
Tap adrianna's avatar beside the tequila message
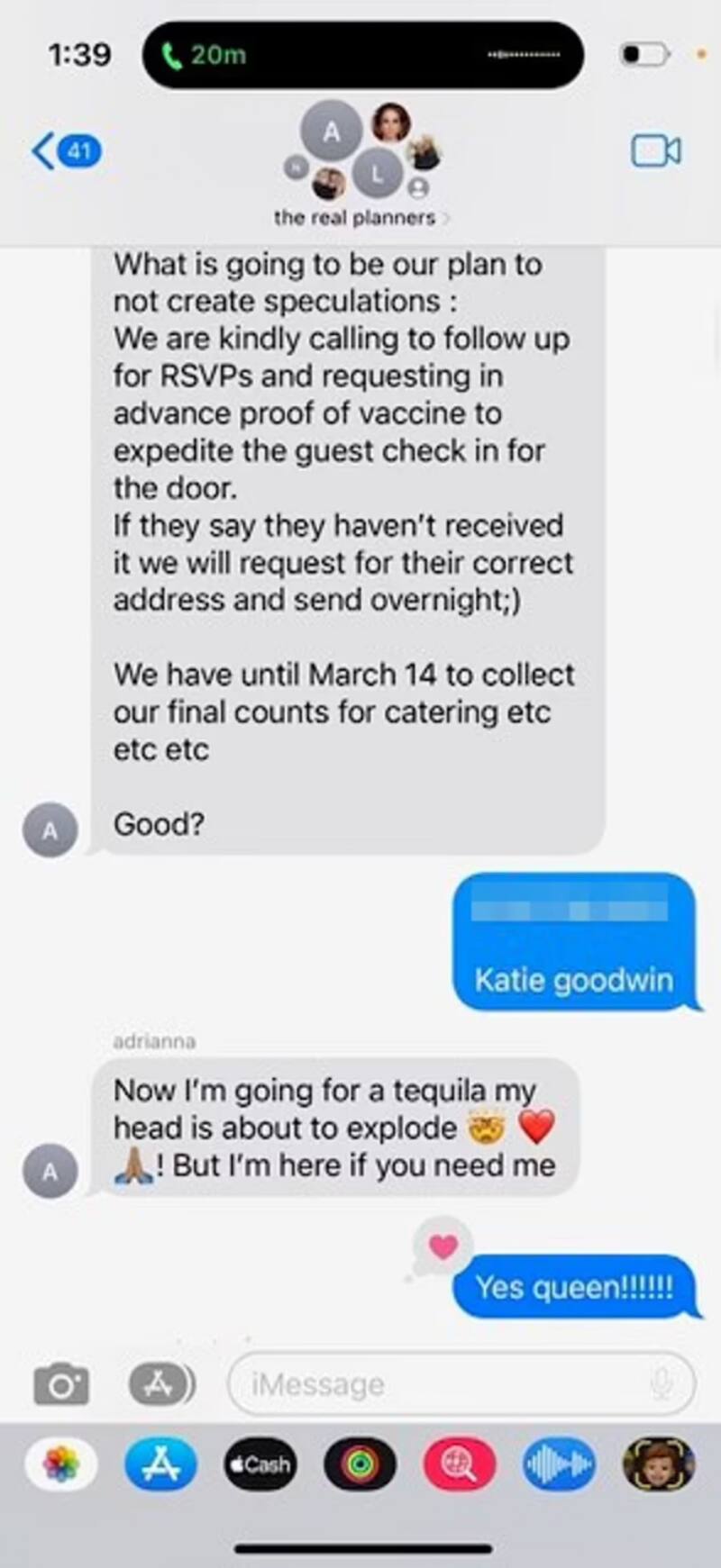[x=50, y=1171]
